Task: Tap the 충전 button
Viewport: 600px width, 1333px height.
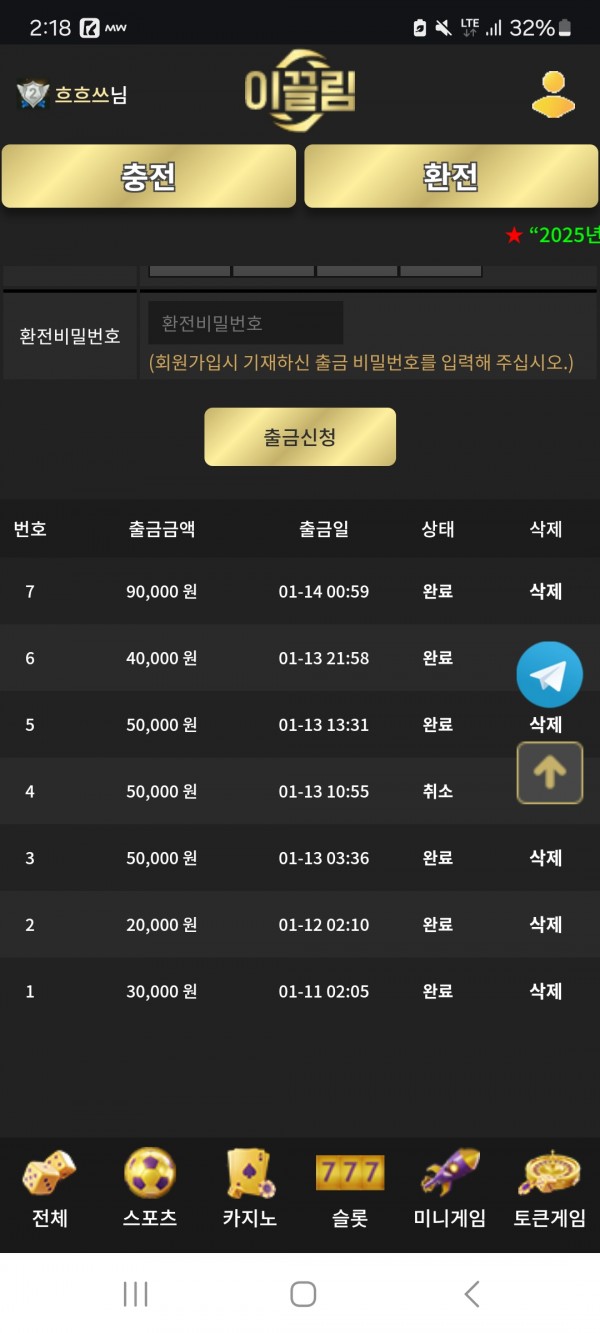Action: tap(149, 177)
